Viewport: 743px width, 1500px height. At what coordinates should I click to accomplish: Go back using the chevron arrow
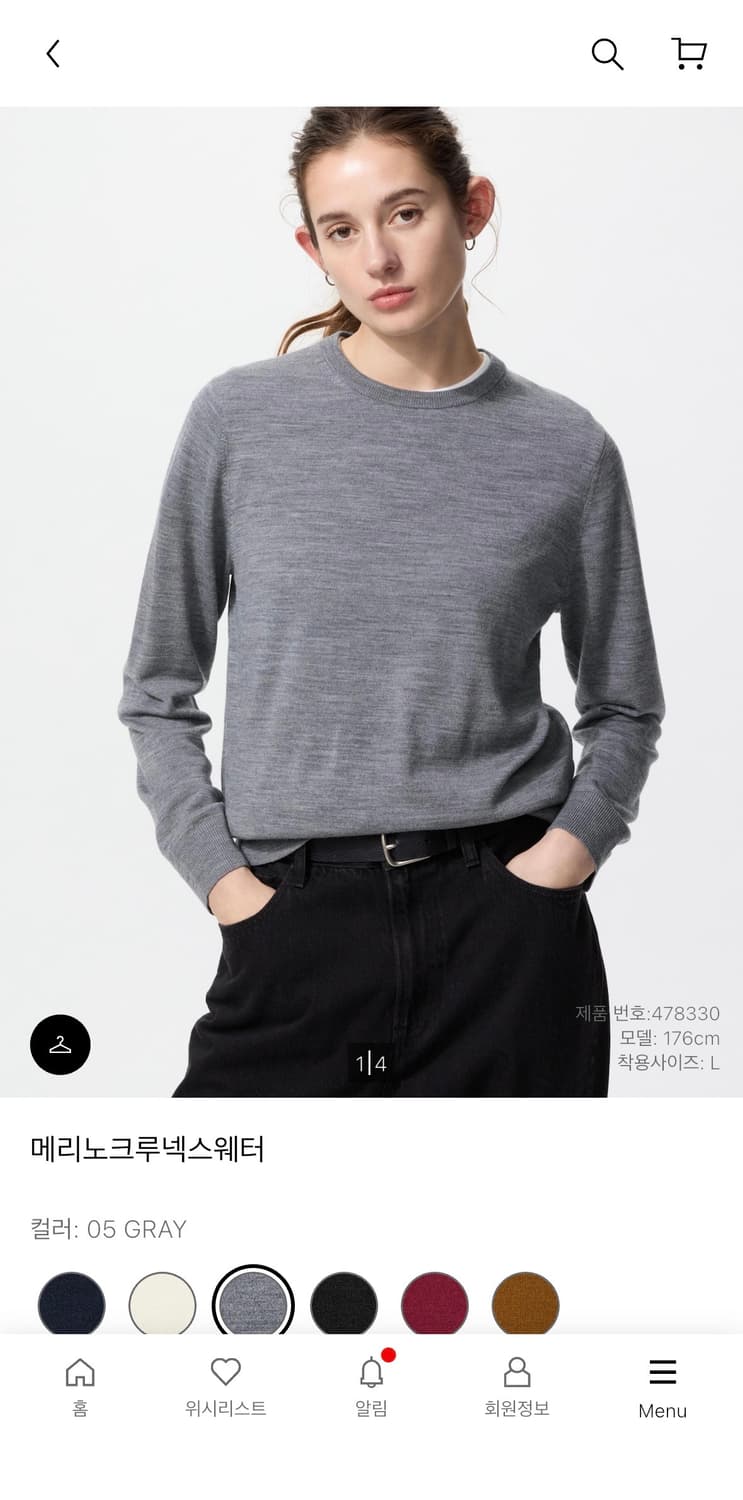[x=52, y=55]
